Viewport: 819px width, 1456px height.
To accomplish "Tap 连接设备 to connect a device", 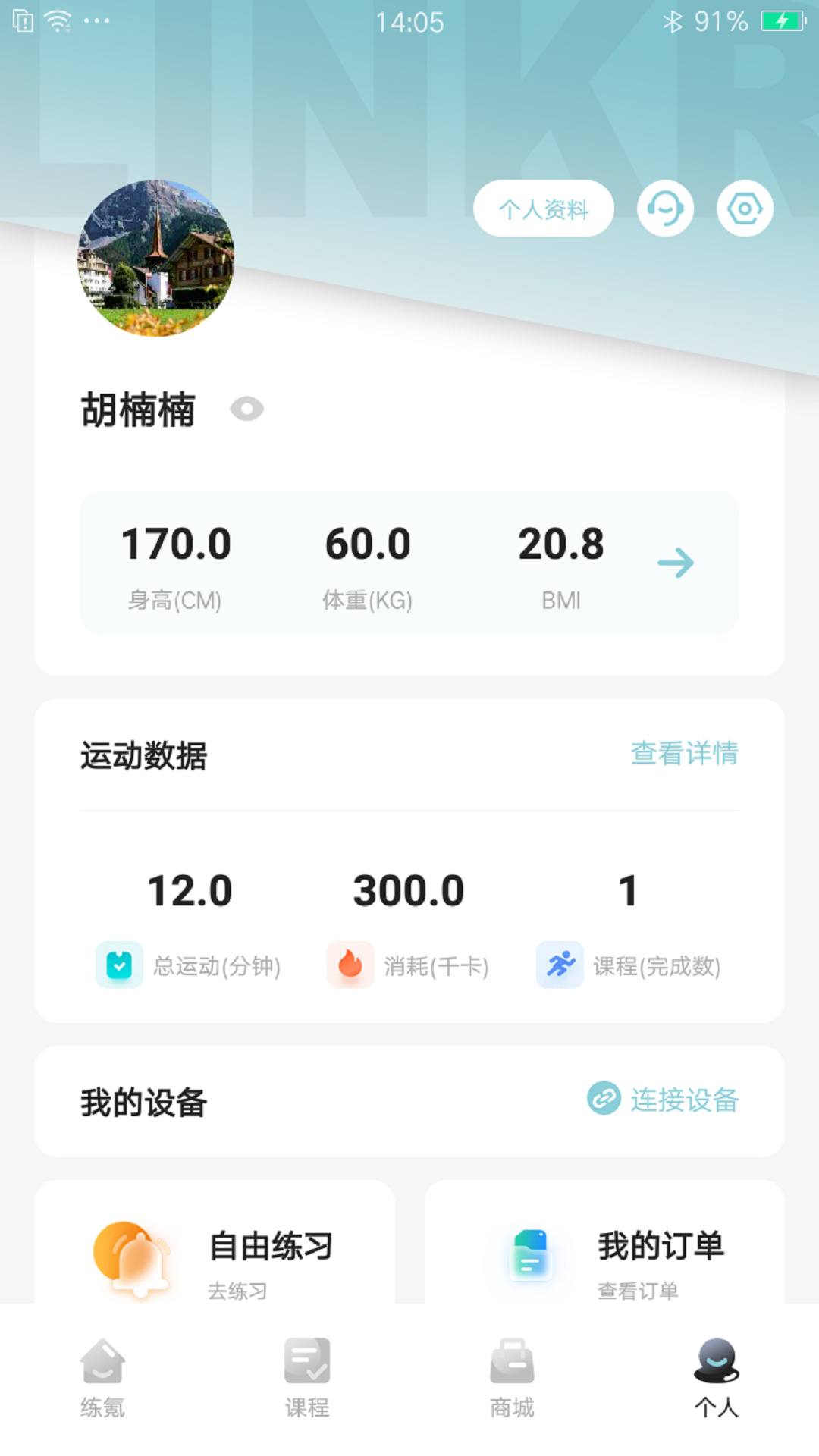I will [x=664, y=1100].
